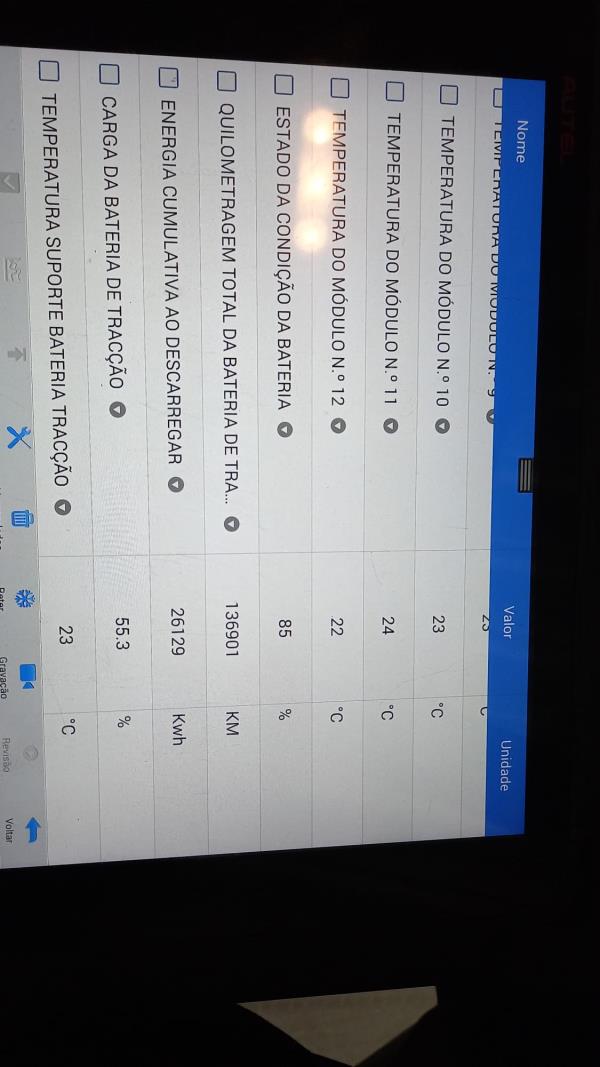Tap the trash clear data icon
The image size is (600, 1067).
(22, 518)
